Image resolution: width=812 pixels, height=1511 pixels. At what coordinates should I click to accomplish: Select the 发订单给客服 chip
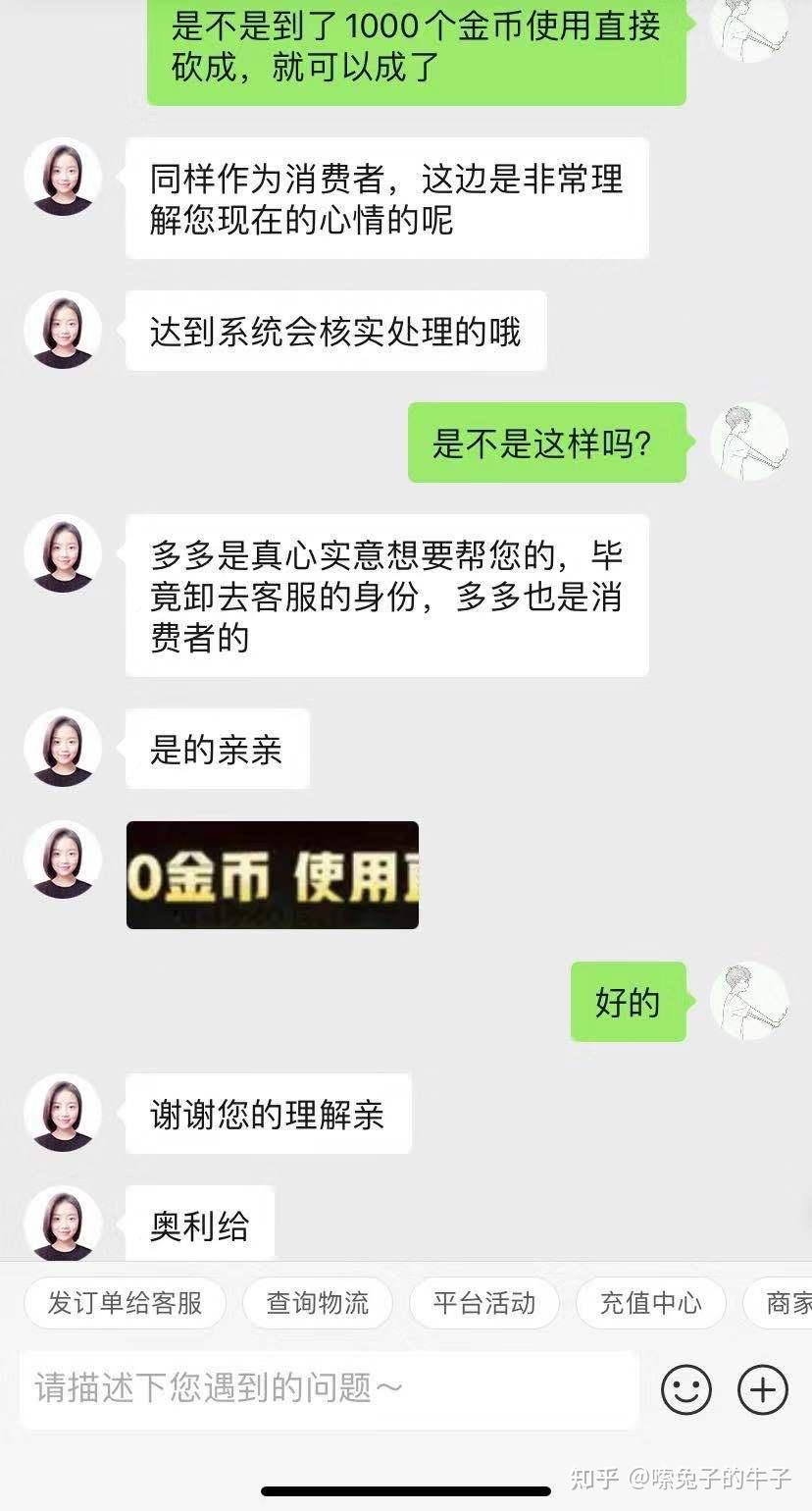[x=126, y=1303]
